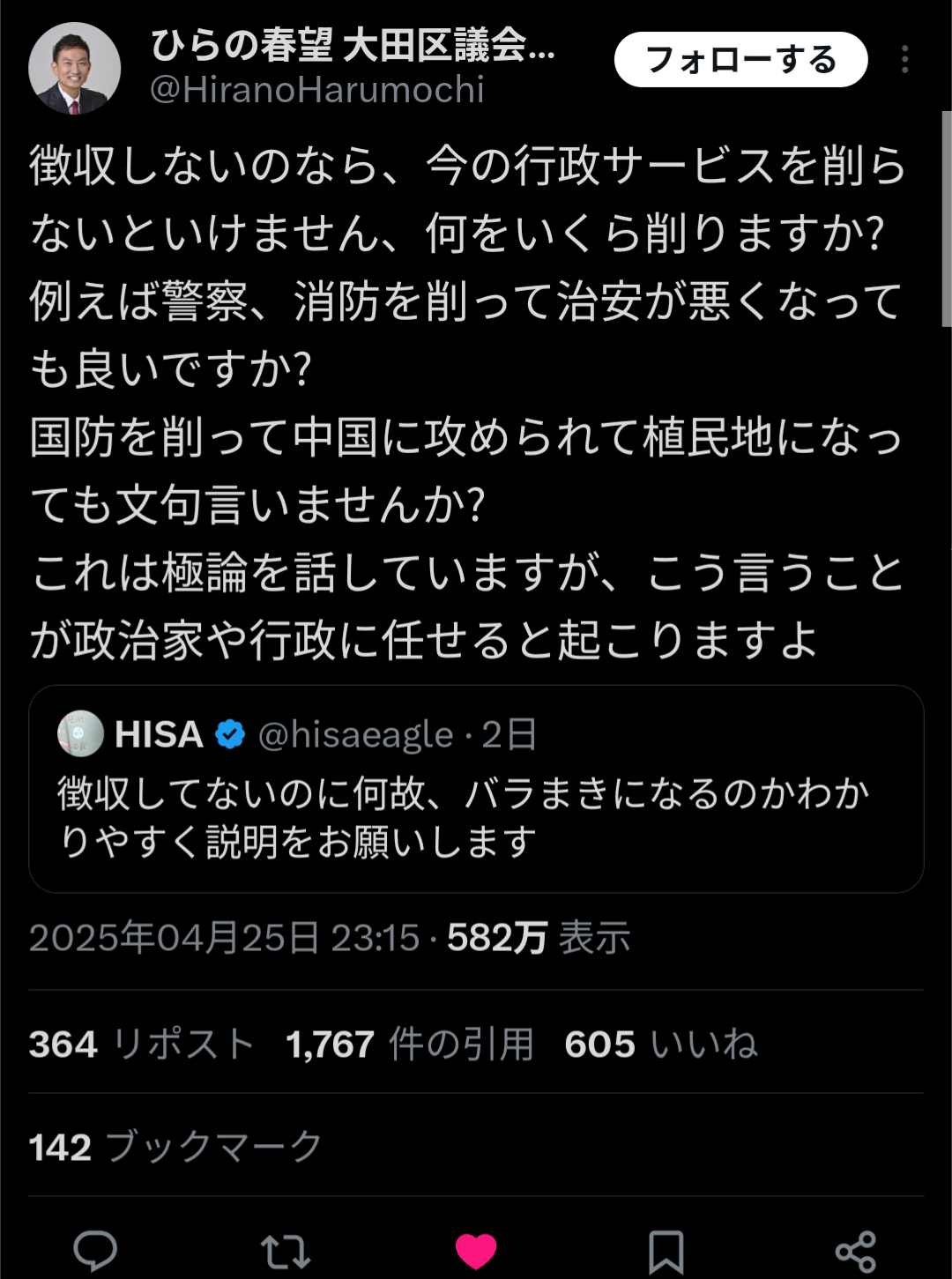
Task: Open the post's three-dot overflow menu
Action: click(904, 60)
